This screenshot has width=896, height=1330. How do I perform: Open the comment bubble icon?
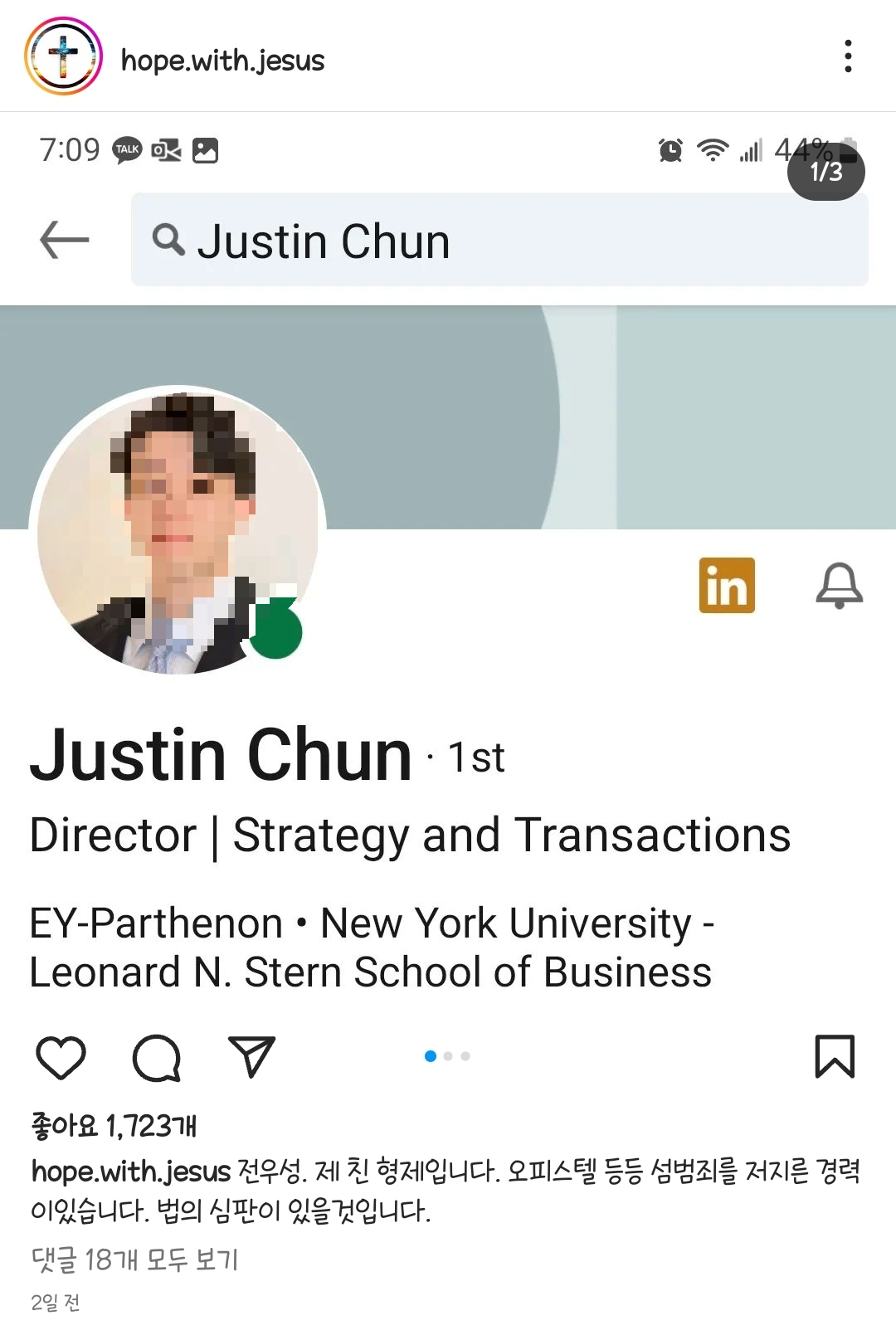pos(156,1057)
